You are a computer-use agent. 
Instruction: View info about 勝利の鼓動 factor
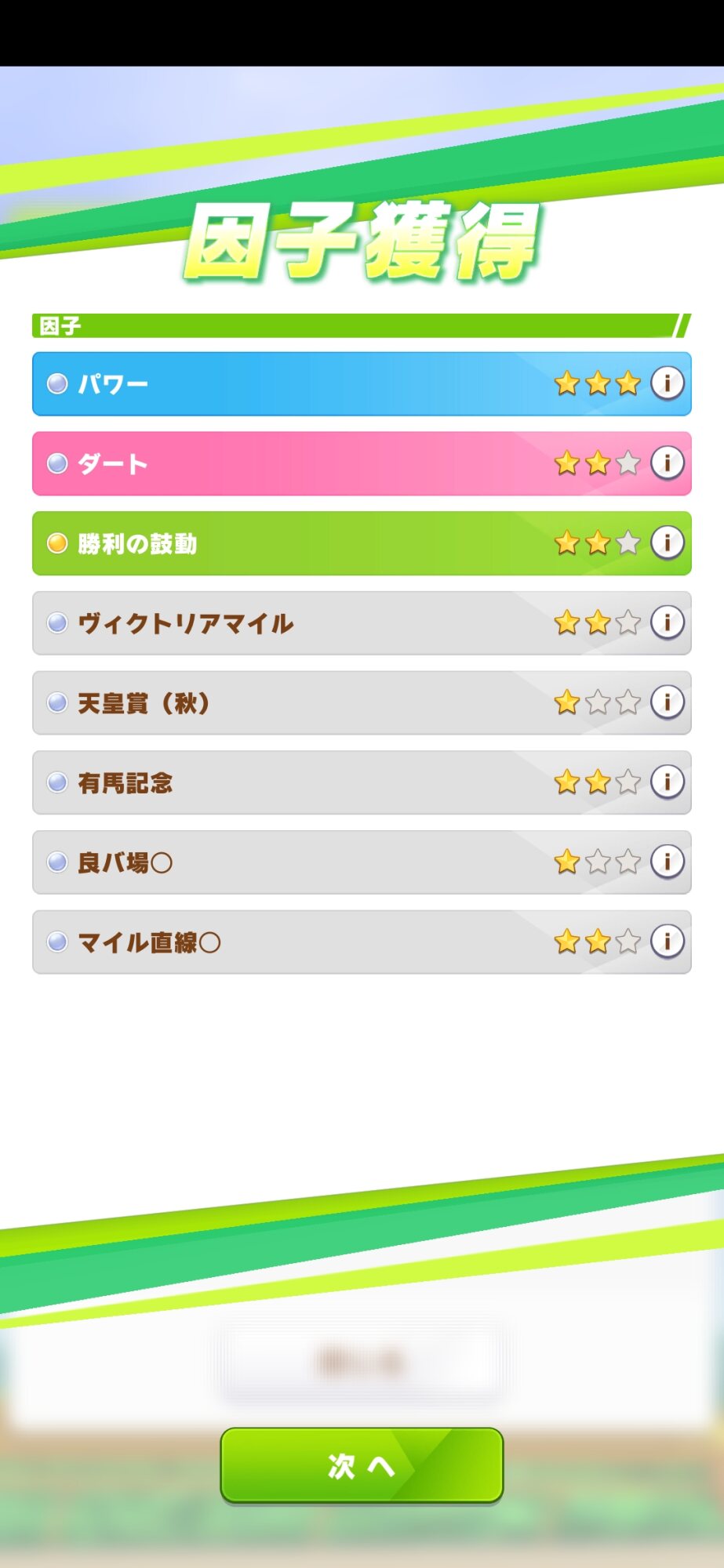pyautogui.click(x=668, y=543)
